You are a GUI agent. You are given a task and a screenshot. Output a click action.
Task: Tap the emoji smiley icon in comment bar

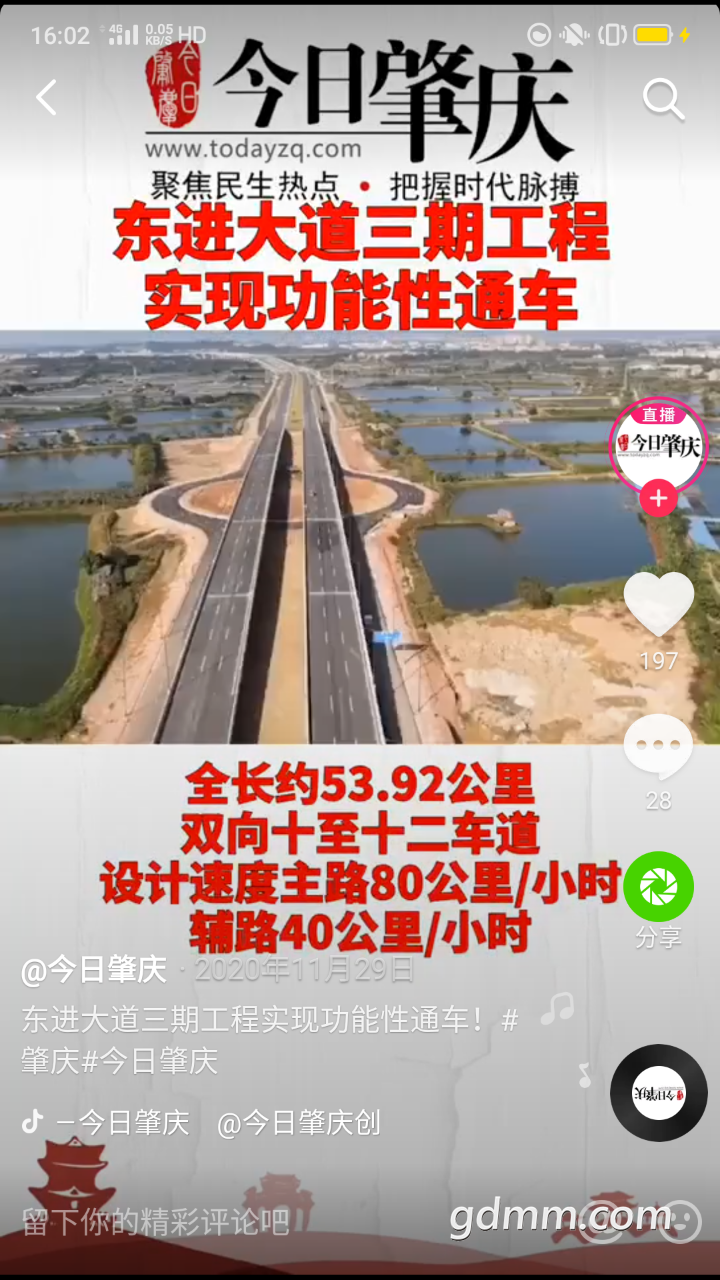click(x=680, y=1221)
